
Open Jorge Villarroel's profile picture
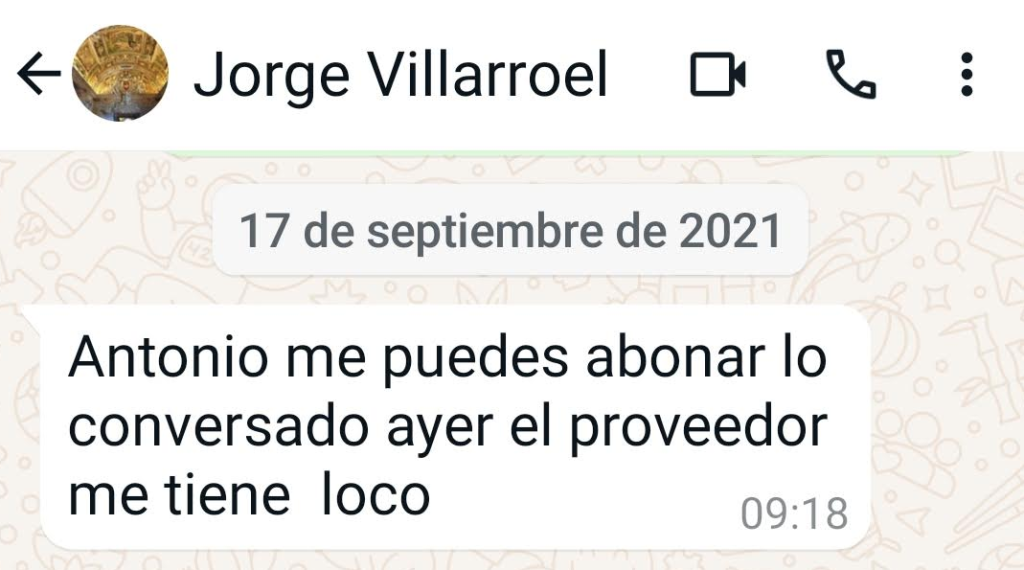click(121, 74)
